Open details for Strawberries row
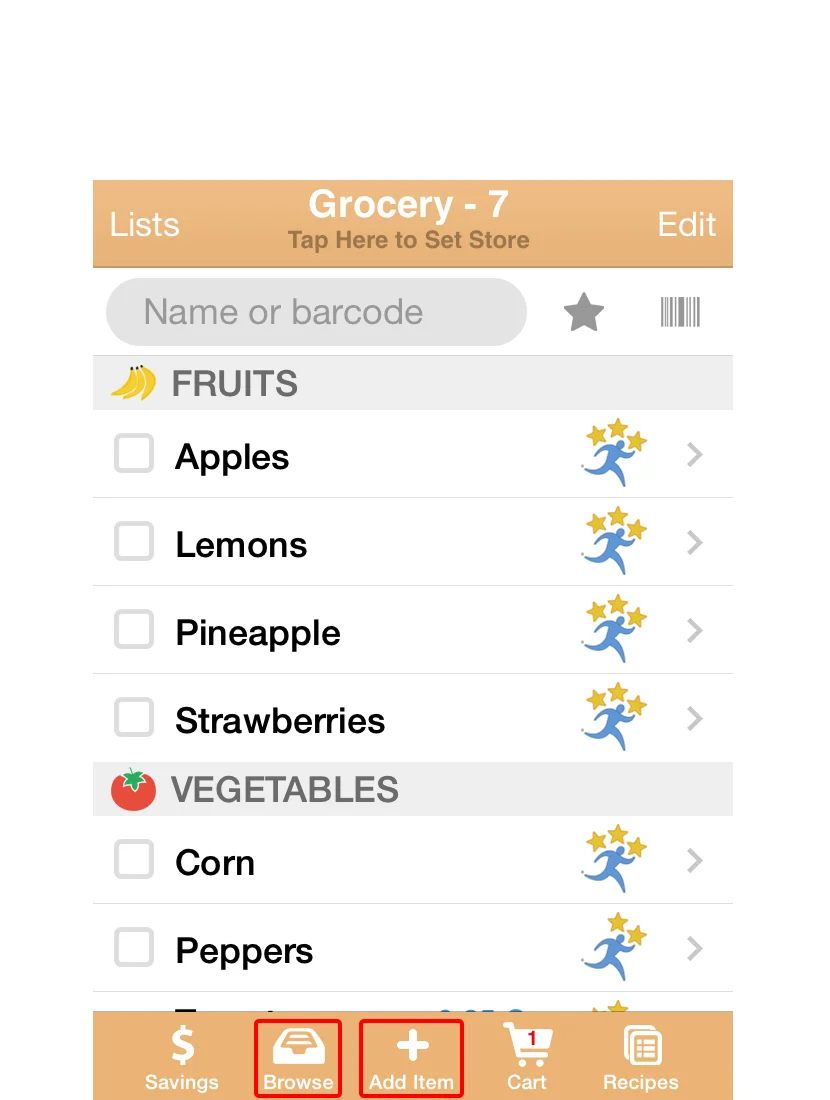The image size is (830, 1100). click(x=695, y=719)
